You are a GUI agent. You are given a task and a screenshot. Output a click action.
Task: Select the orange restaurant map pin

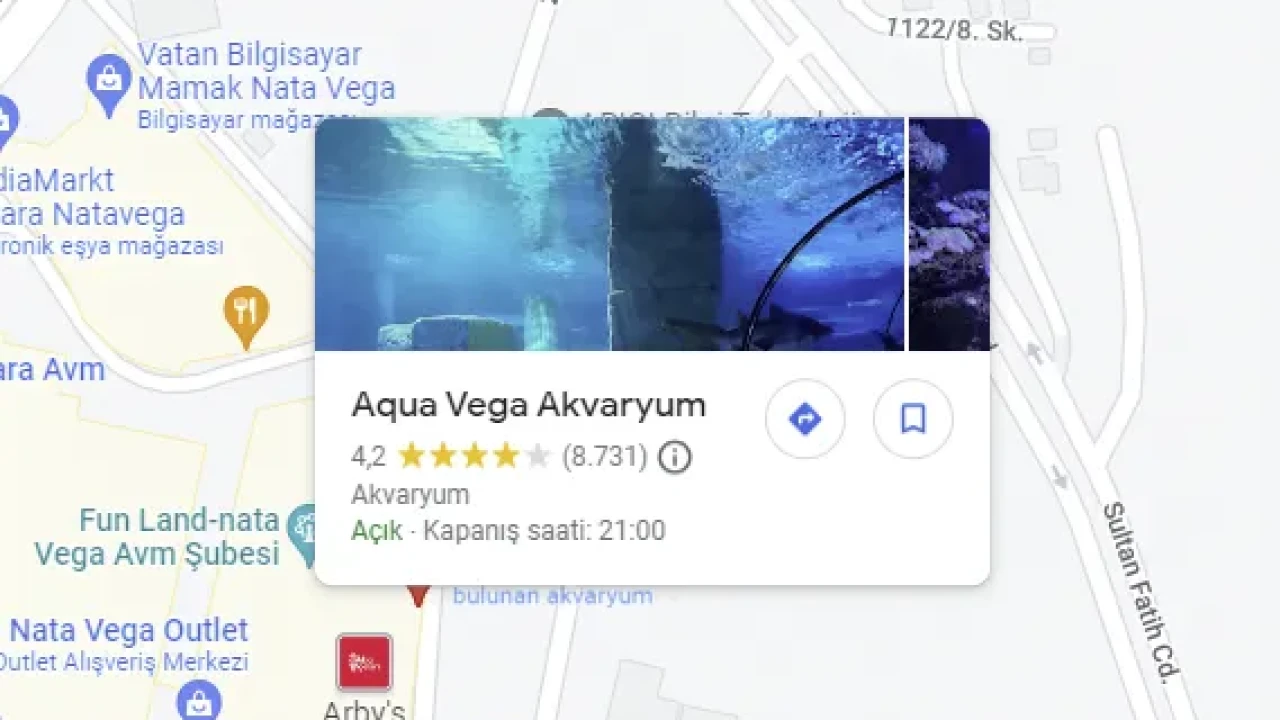[x=245, y=312]
